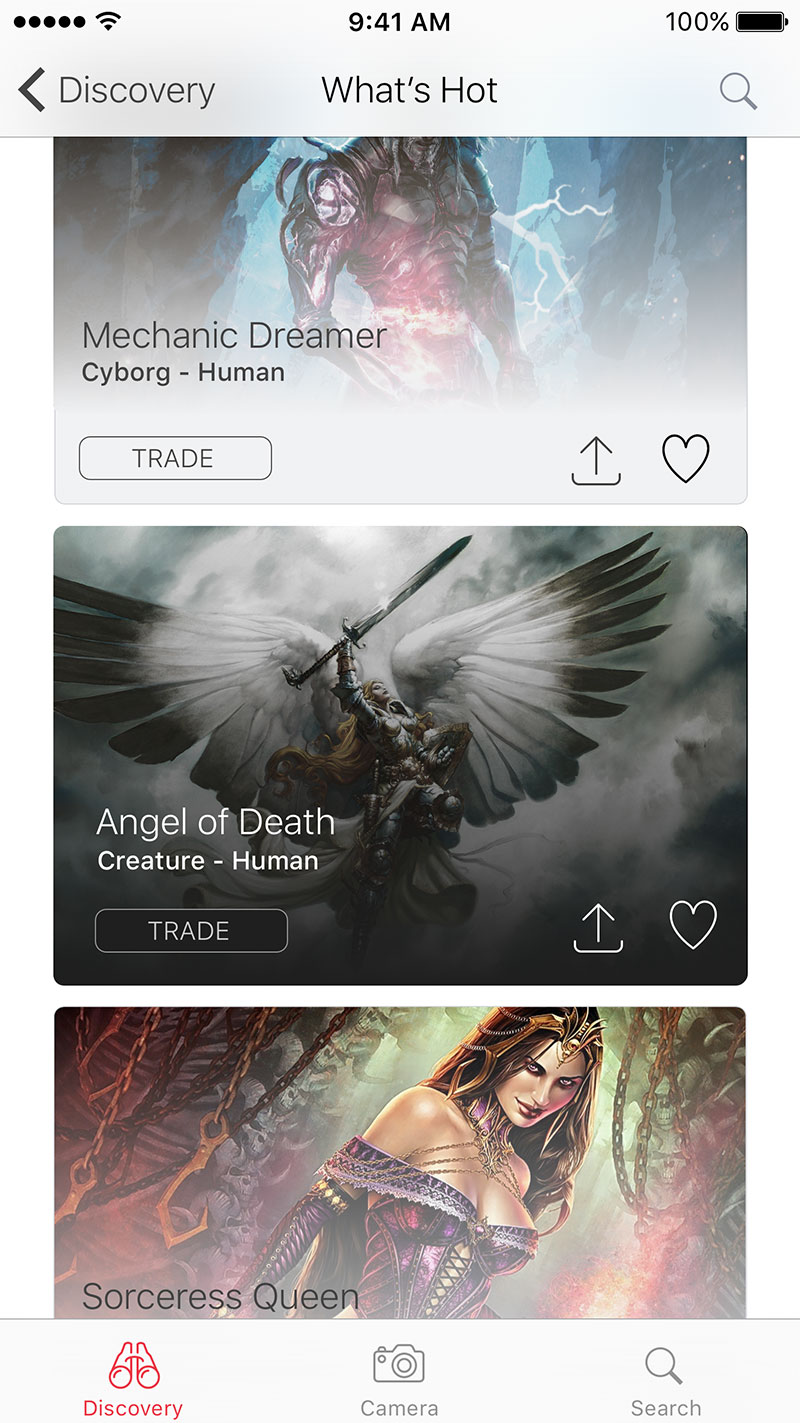800x1423 pixels.
Task: Go back to Discovery
Action: tap(117, 91)
